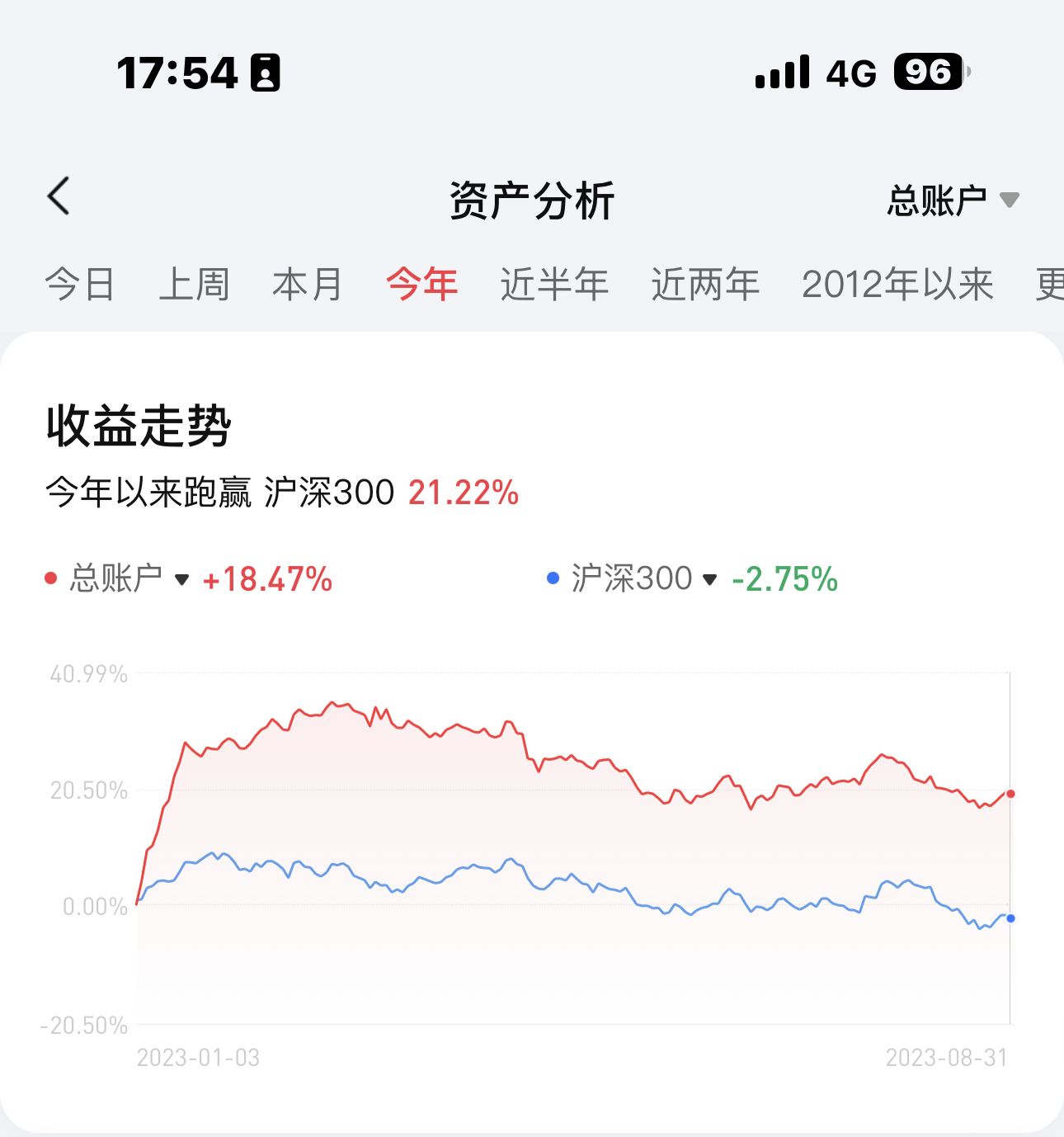View the 2012年以来 range
Image resolution: width=1064 pixels, height=1137 pixels.
click(x=897, y=285)
